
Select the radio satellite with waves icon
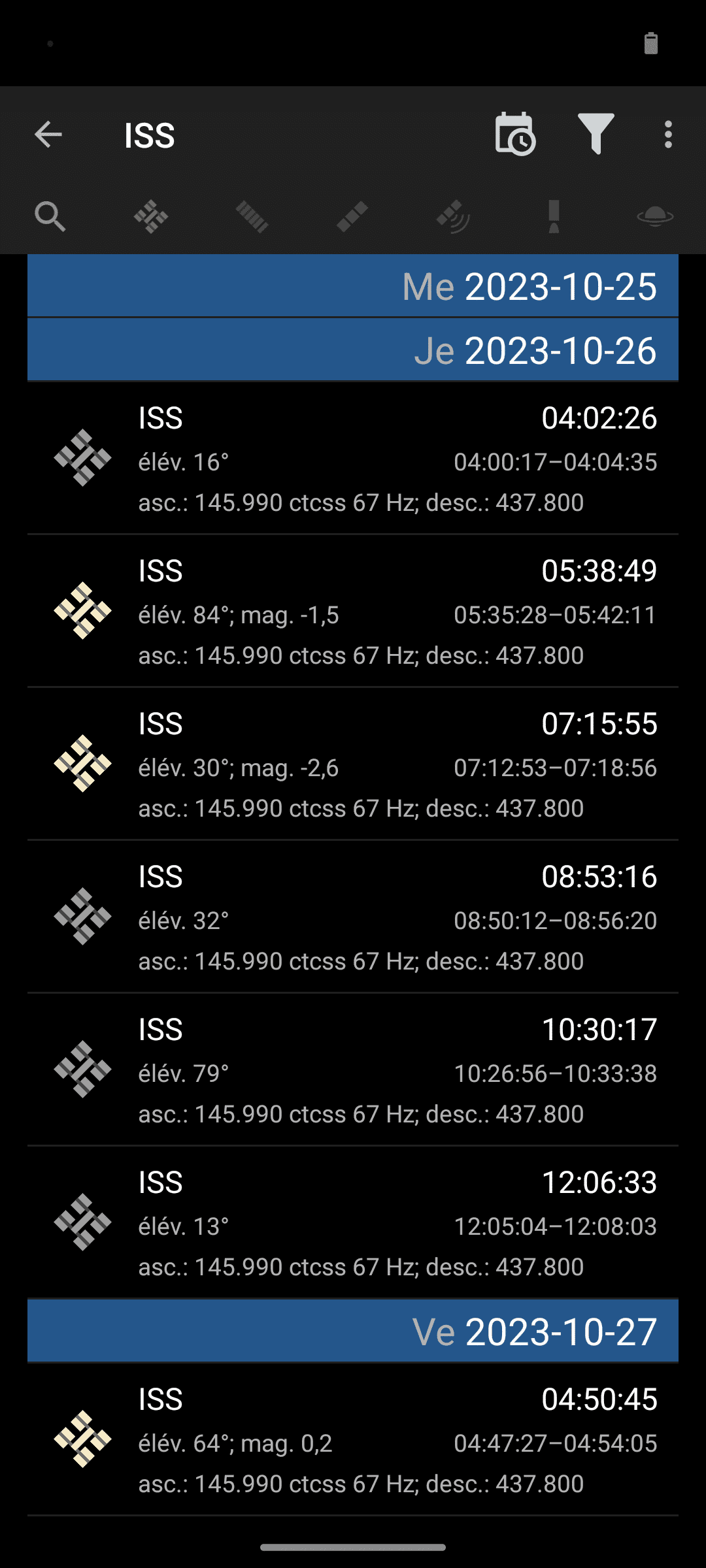click(x=453, y=216)
